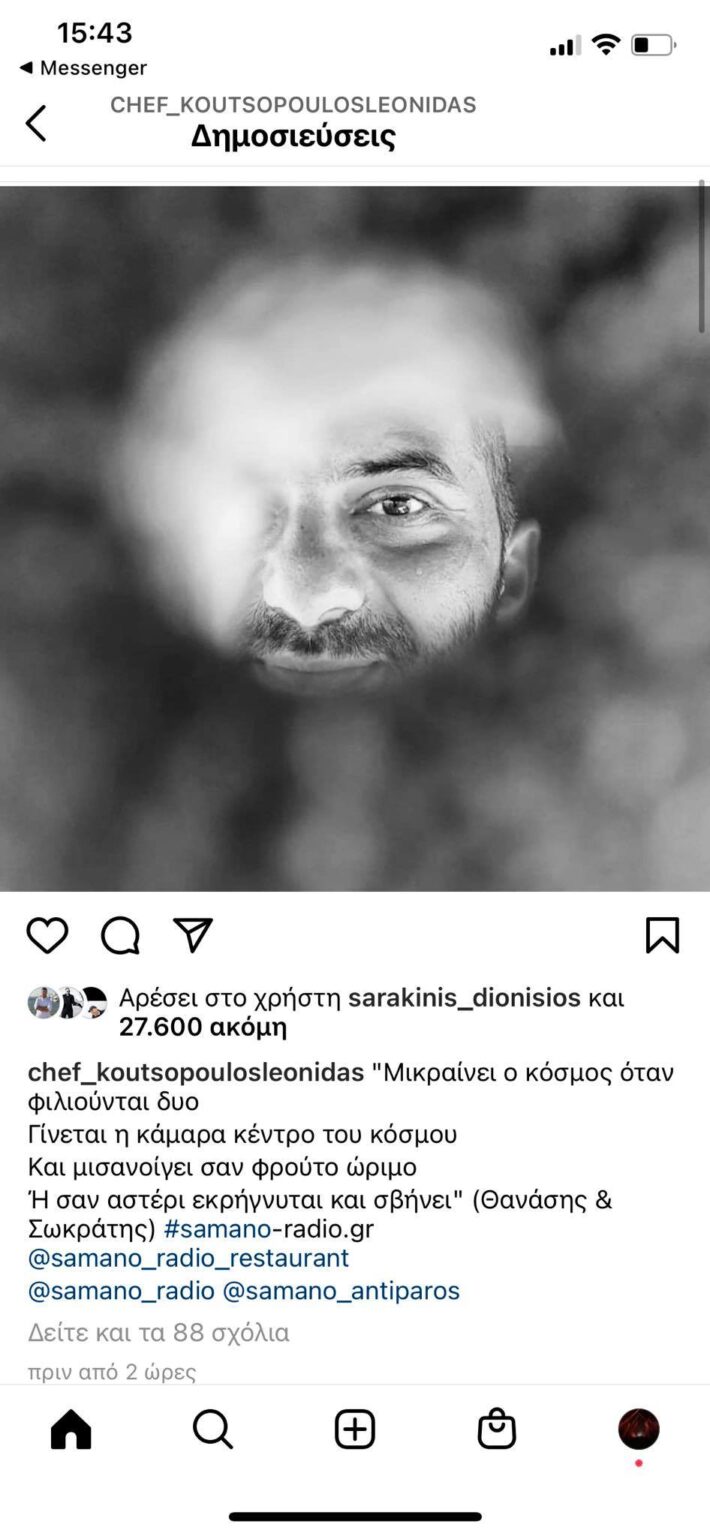The image size is (710, 1536).
Task: Open the @samano_radio_restaurant mention
Action: tap(188, 1258)
